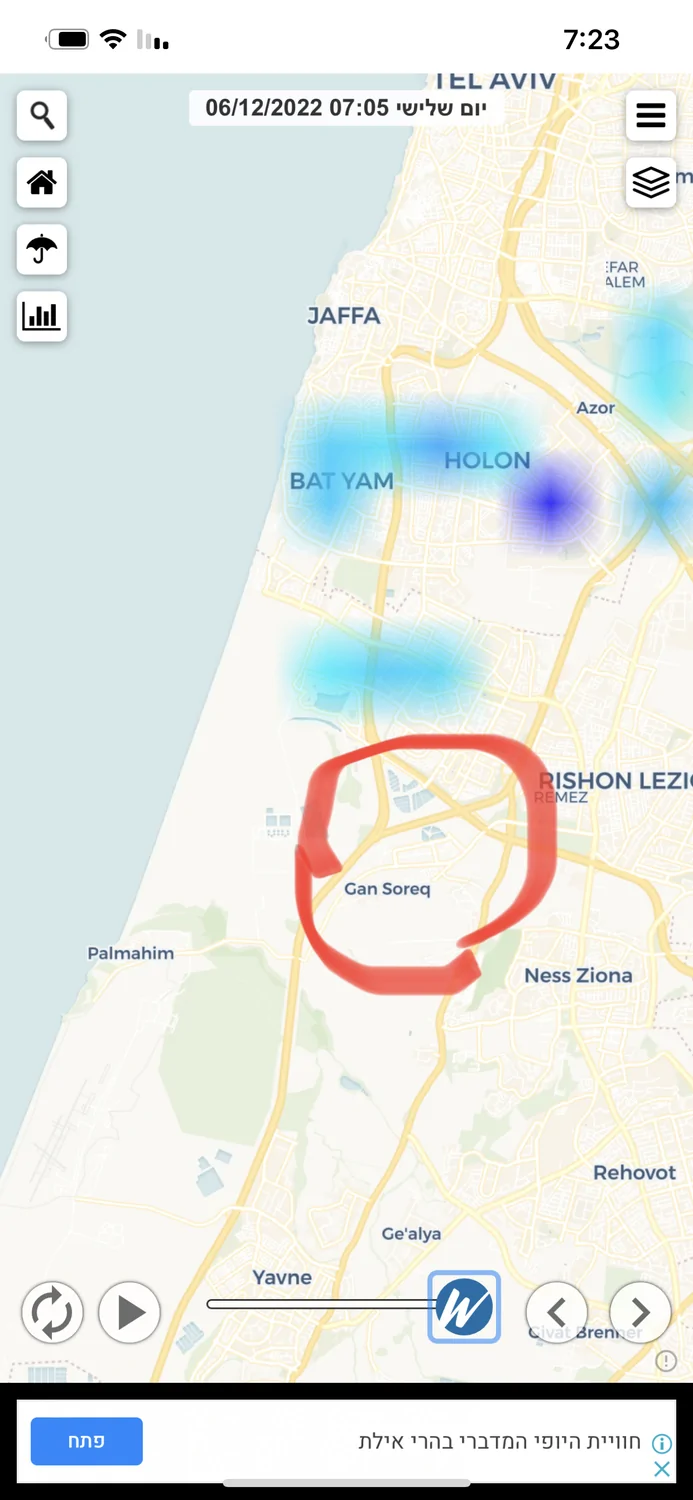Image resolution: width=693 pixels, height=1500 pixels.
Task: Open the umbrella rain forecast
Action: (42, 249)
